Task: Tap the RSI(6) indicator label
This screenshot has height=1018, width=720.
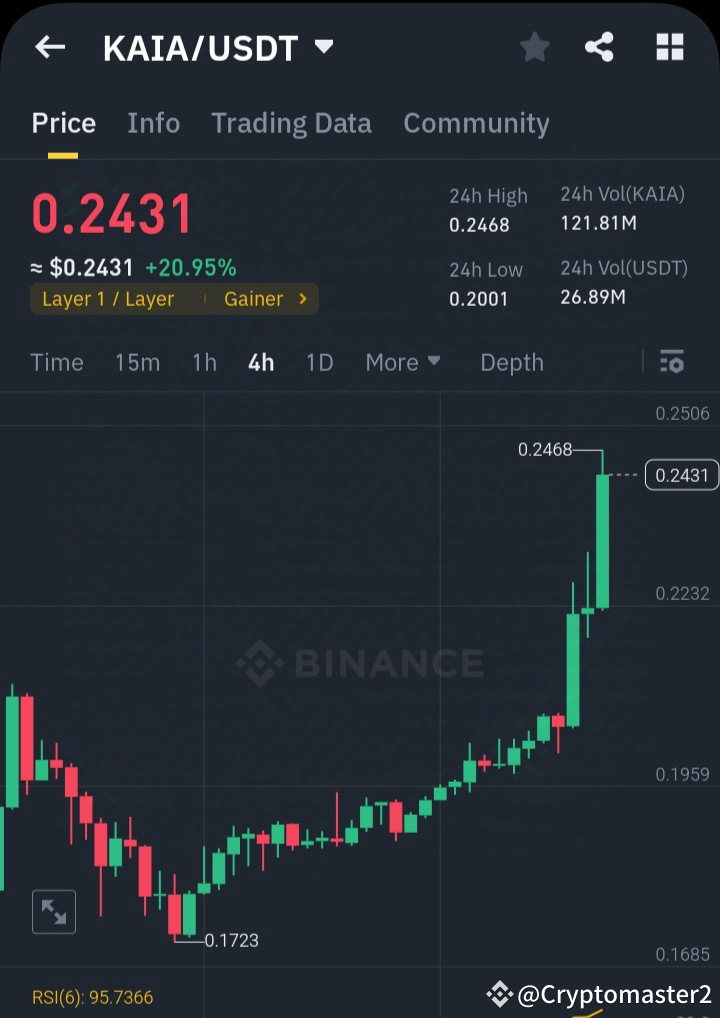Action: click(92, 997)
